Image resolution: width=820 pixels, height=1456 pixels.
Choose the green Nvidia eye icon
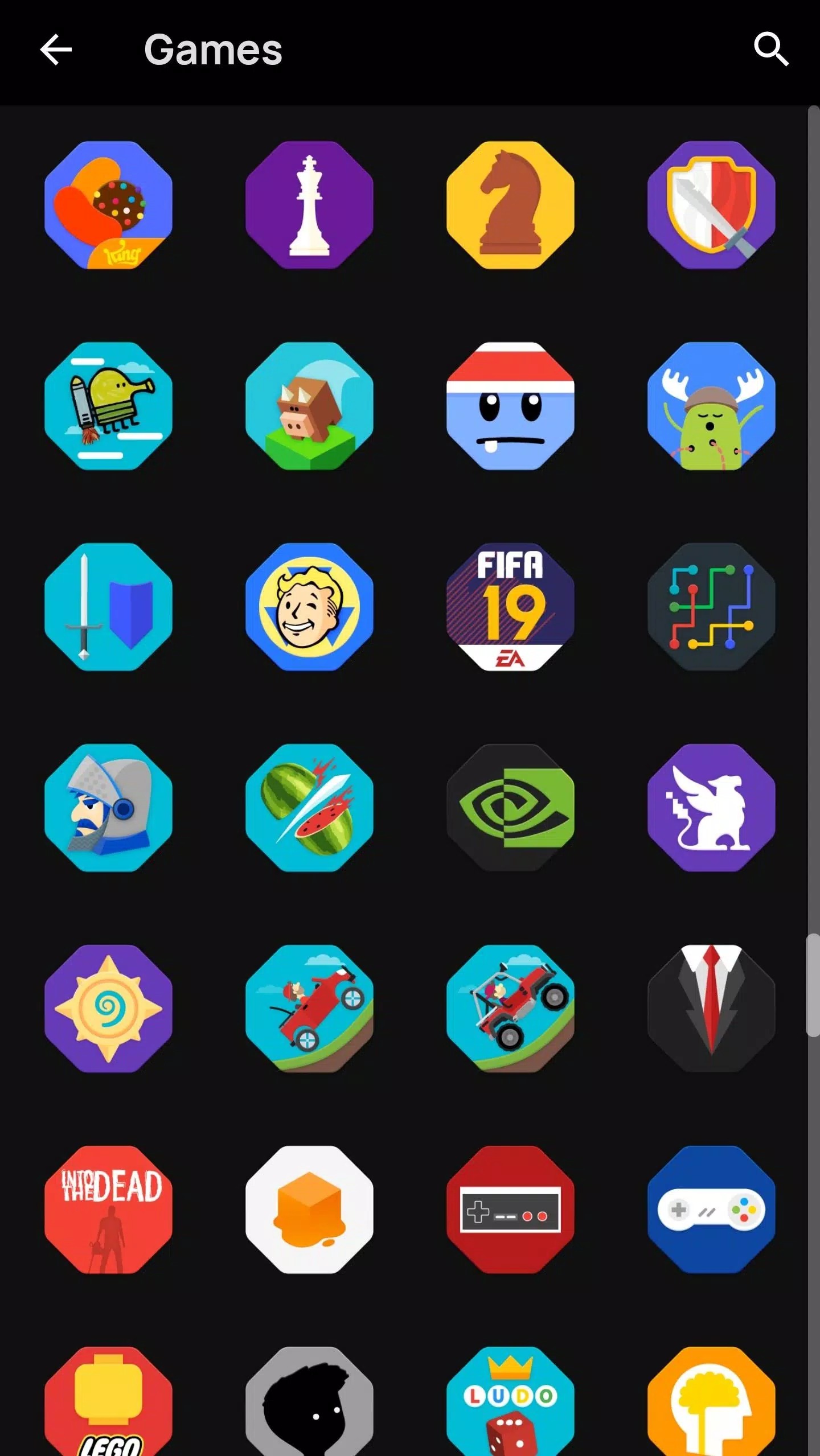(x=510, y=808)
